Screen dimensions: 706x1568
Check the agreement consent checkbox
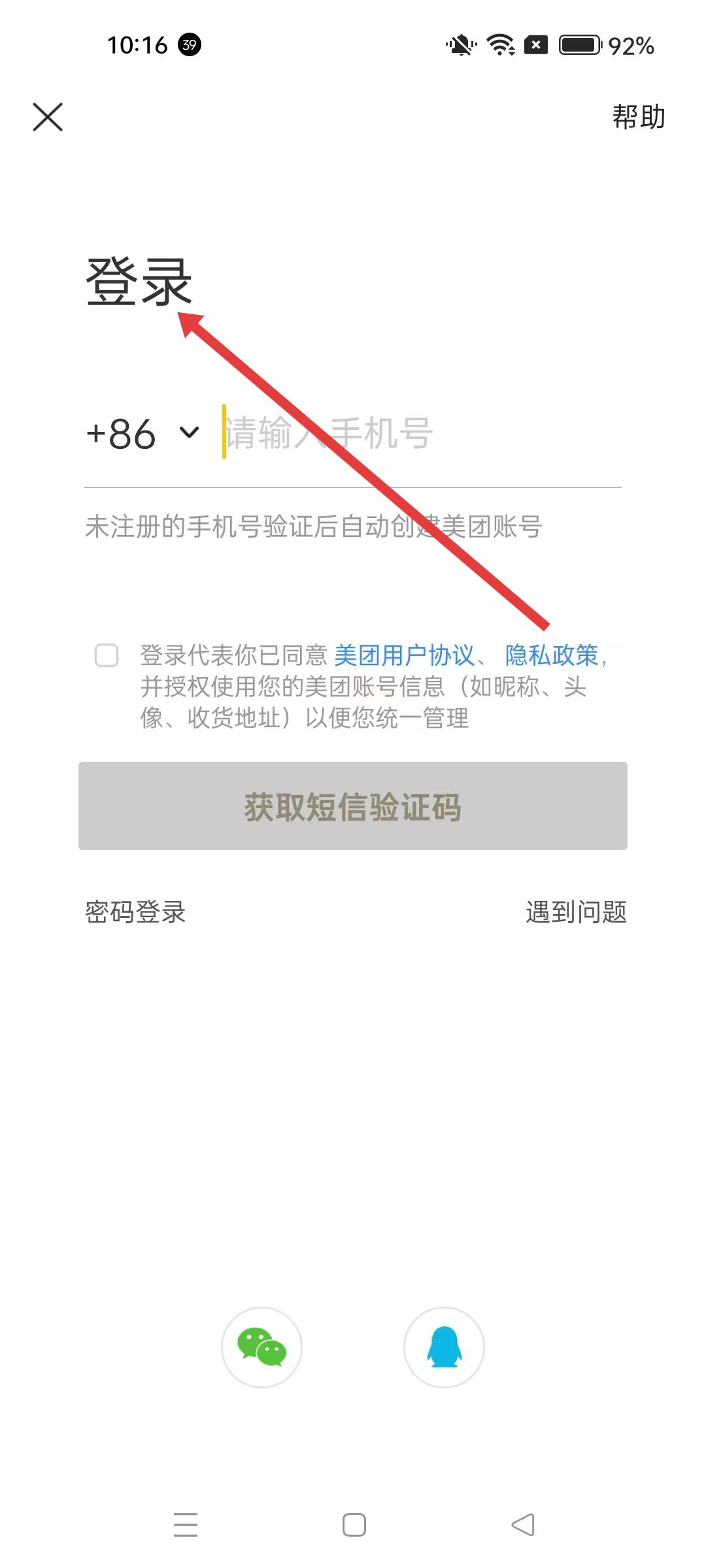(107, 655)
